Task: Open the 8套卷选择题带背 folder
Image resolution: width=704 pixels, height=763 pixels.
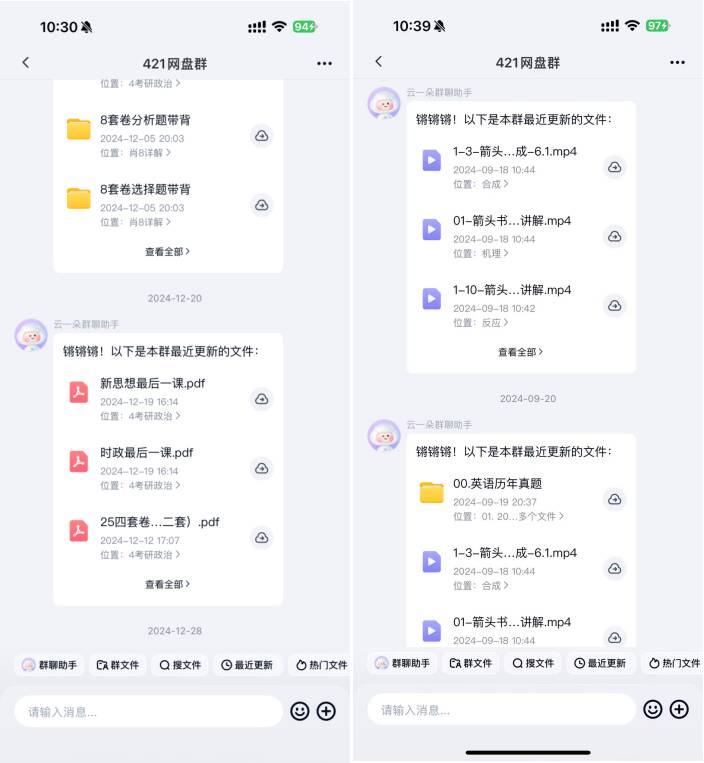Action: click(x=145, y=189)
